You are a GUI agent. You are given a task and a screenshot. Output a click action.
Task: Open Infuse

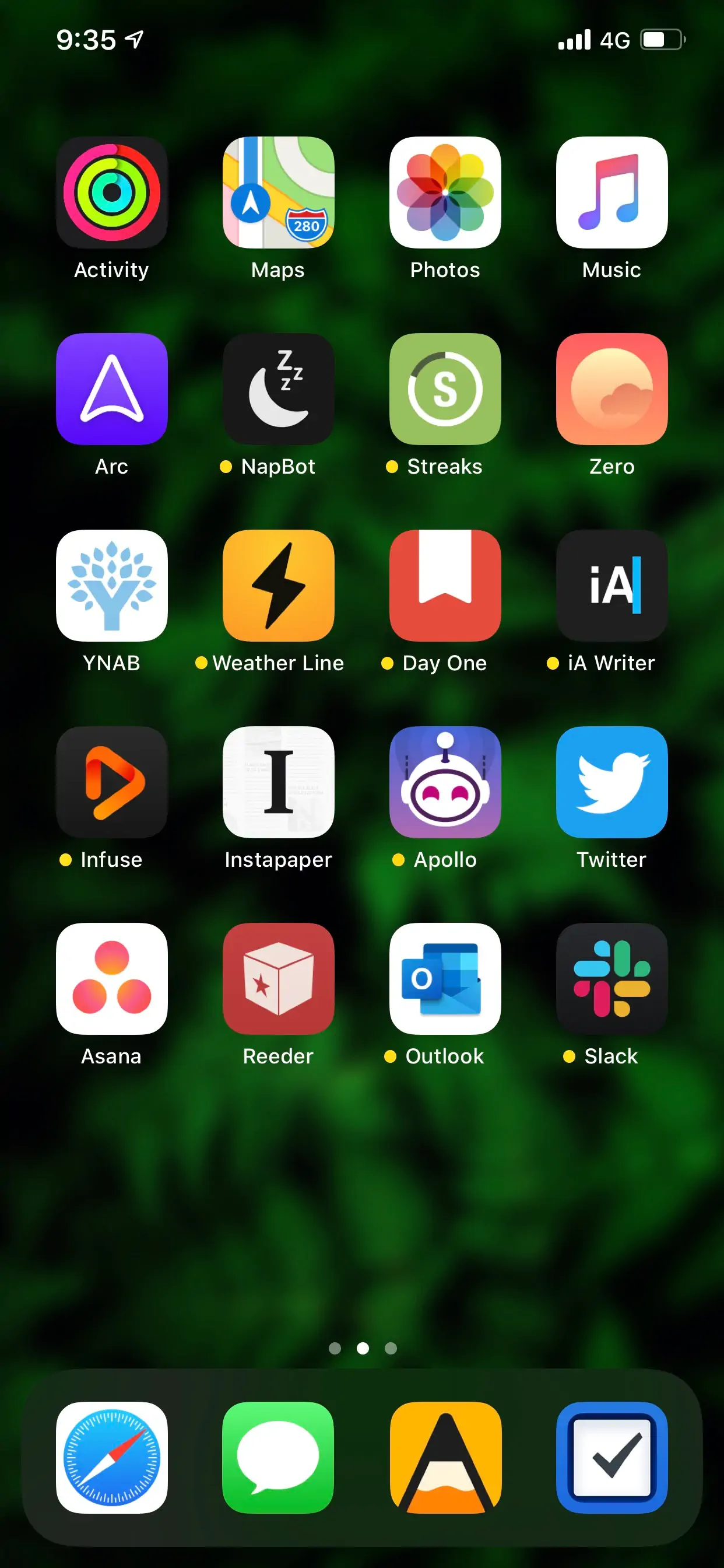click(x=112, y=782)
